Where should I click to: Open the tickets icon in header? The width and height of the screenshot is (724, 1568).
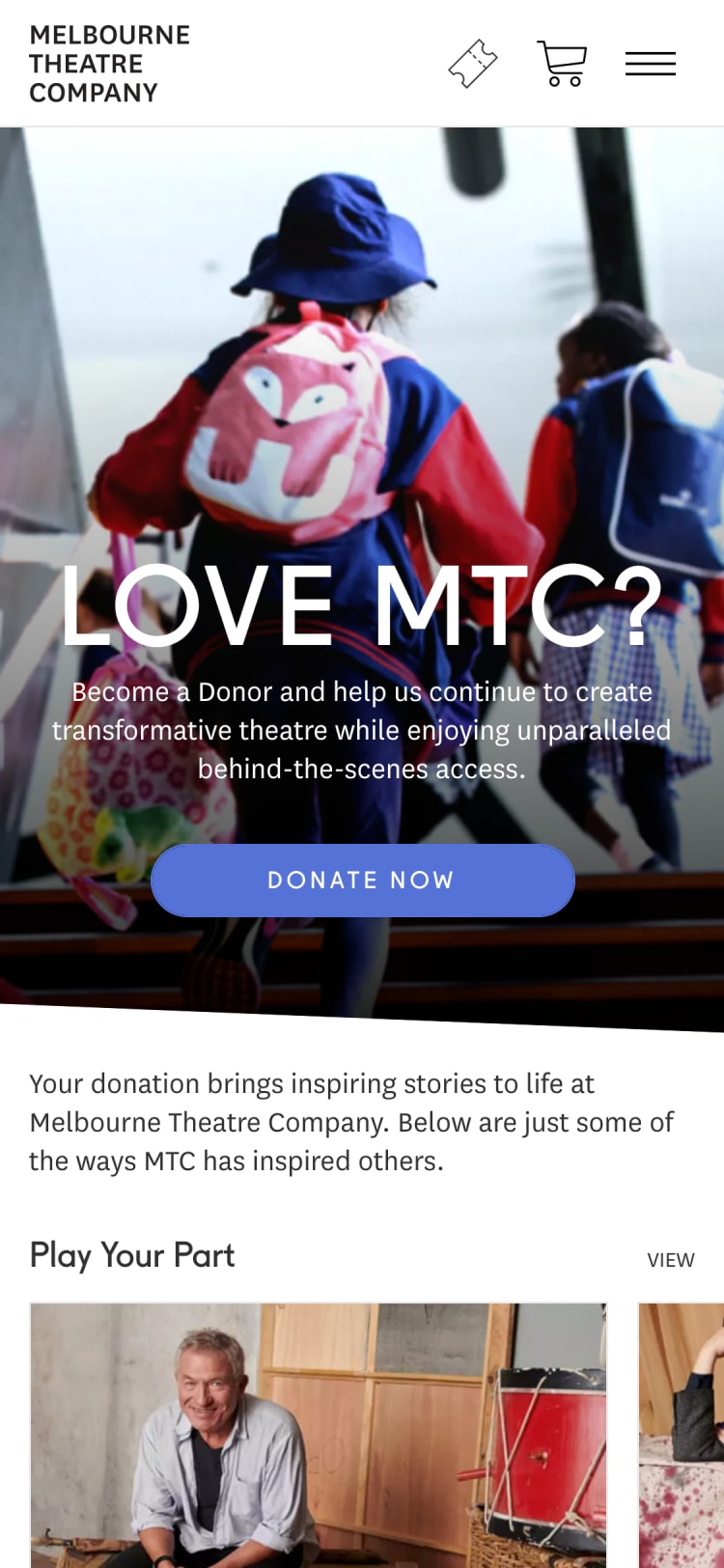(x=473, y=64)
